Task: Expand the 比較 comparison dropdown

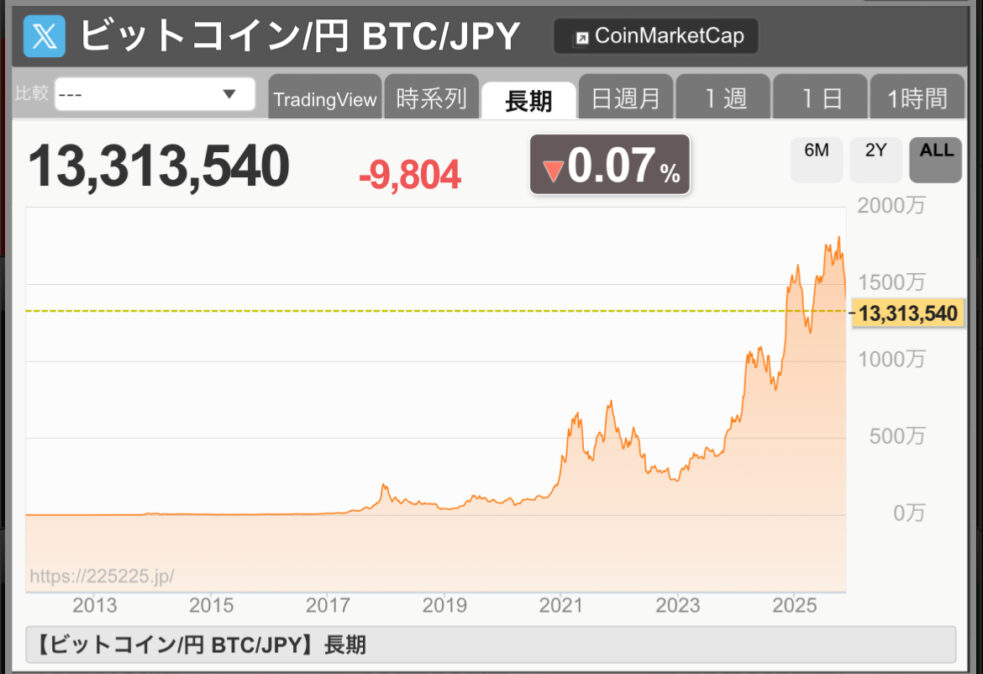Action: click(x=155, y=95)
